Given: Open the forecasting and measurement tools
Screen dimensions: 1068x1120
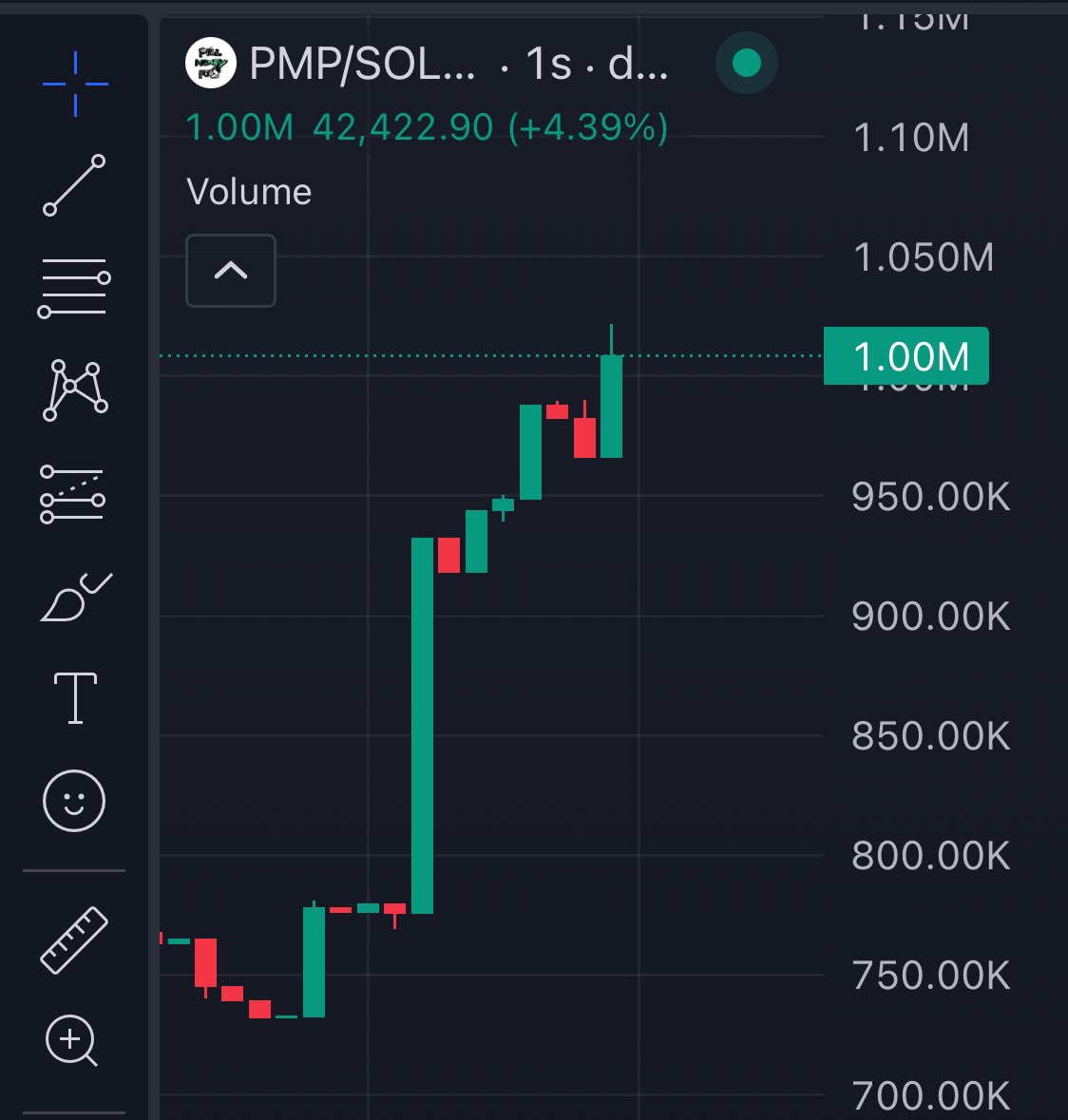Looking at the screenshot, I should [x=73, y=494].
